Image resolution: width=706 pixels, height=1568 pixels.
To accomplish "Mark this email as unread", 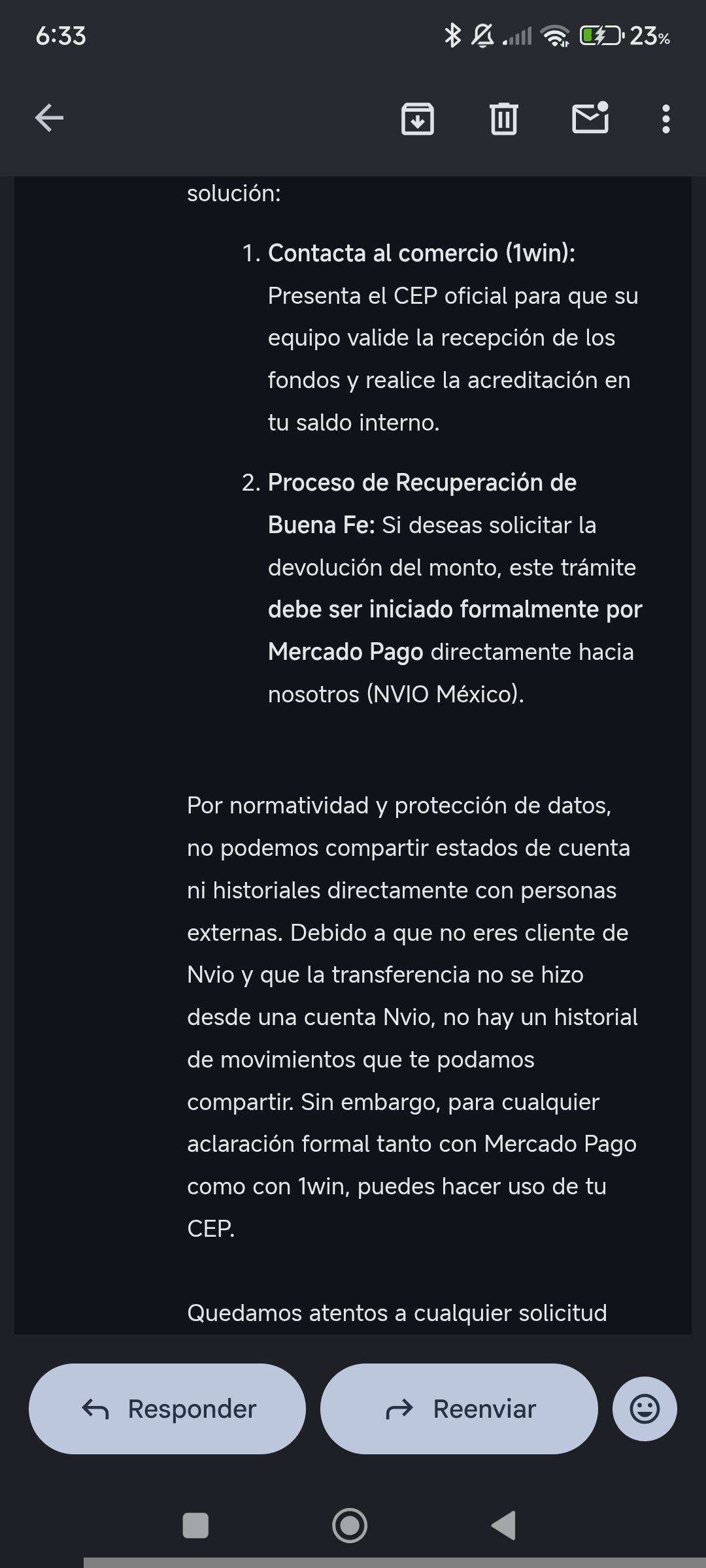I will (x=590, y=118).
